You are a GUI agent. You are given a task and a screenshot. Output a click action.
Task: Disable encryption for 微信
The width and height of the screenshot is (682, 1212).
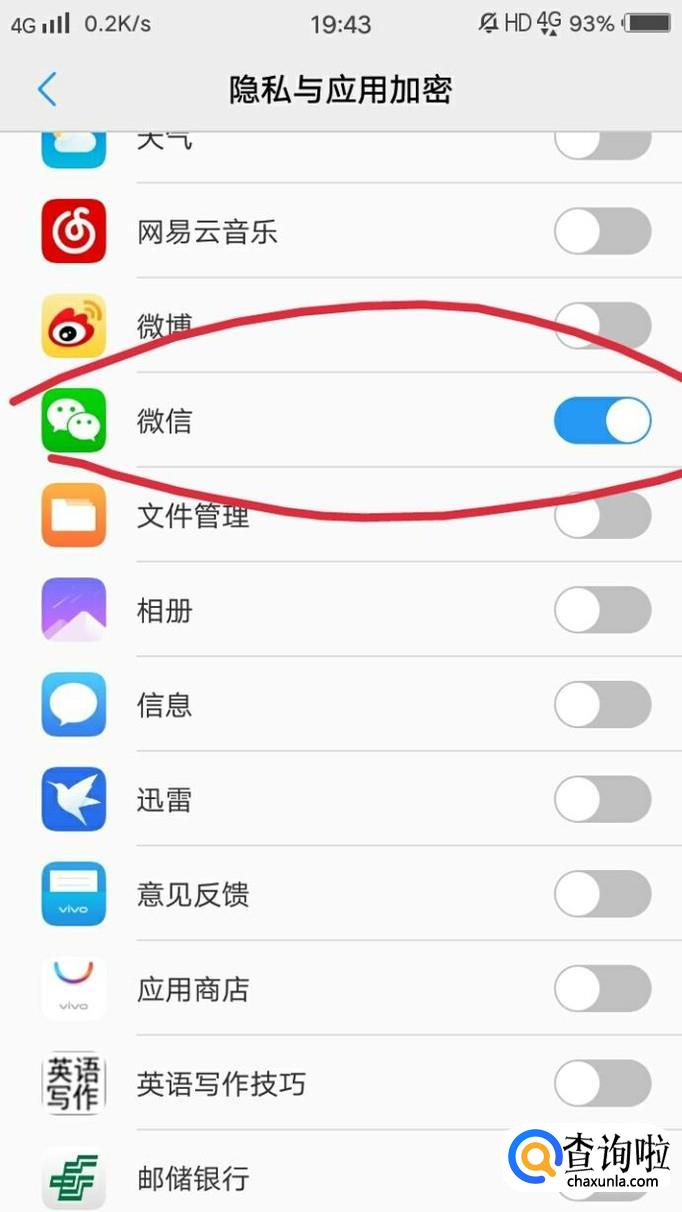[x=603, y=421]
